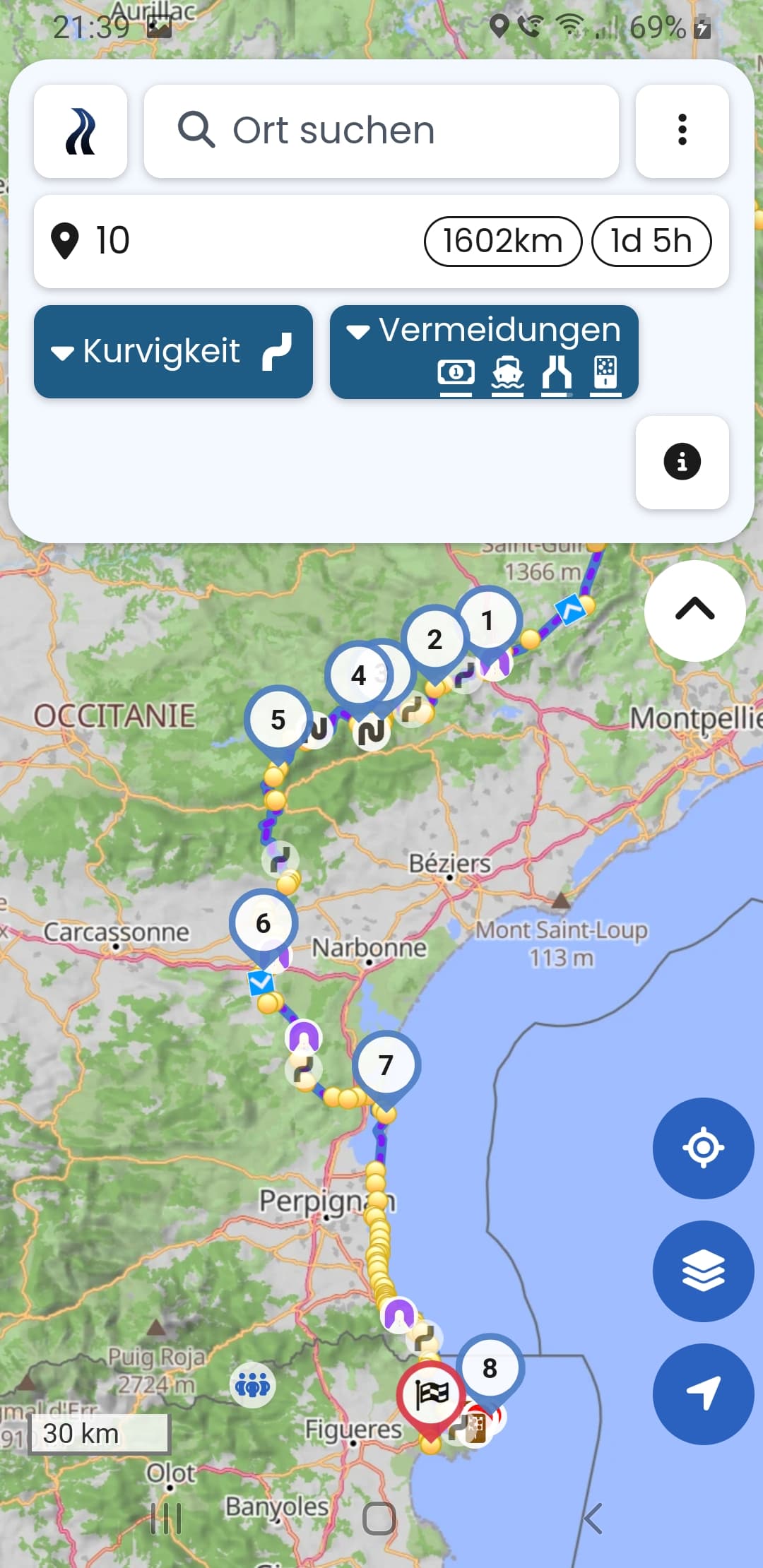Open the route info button
The width and height of the screenshot is (763, 1568).
pos(682,462)
